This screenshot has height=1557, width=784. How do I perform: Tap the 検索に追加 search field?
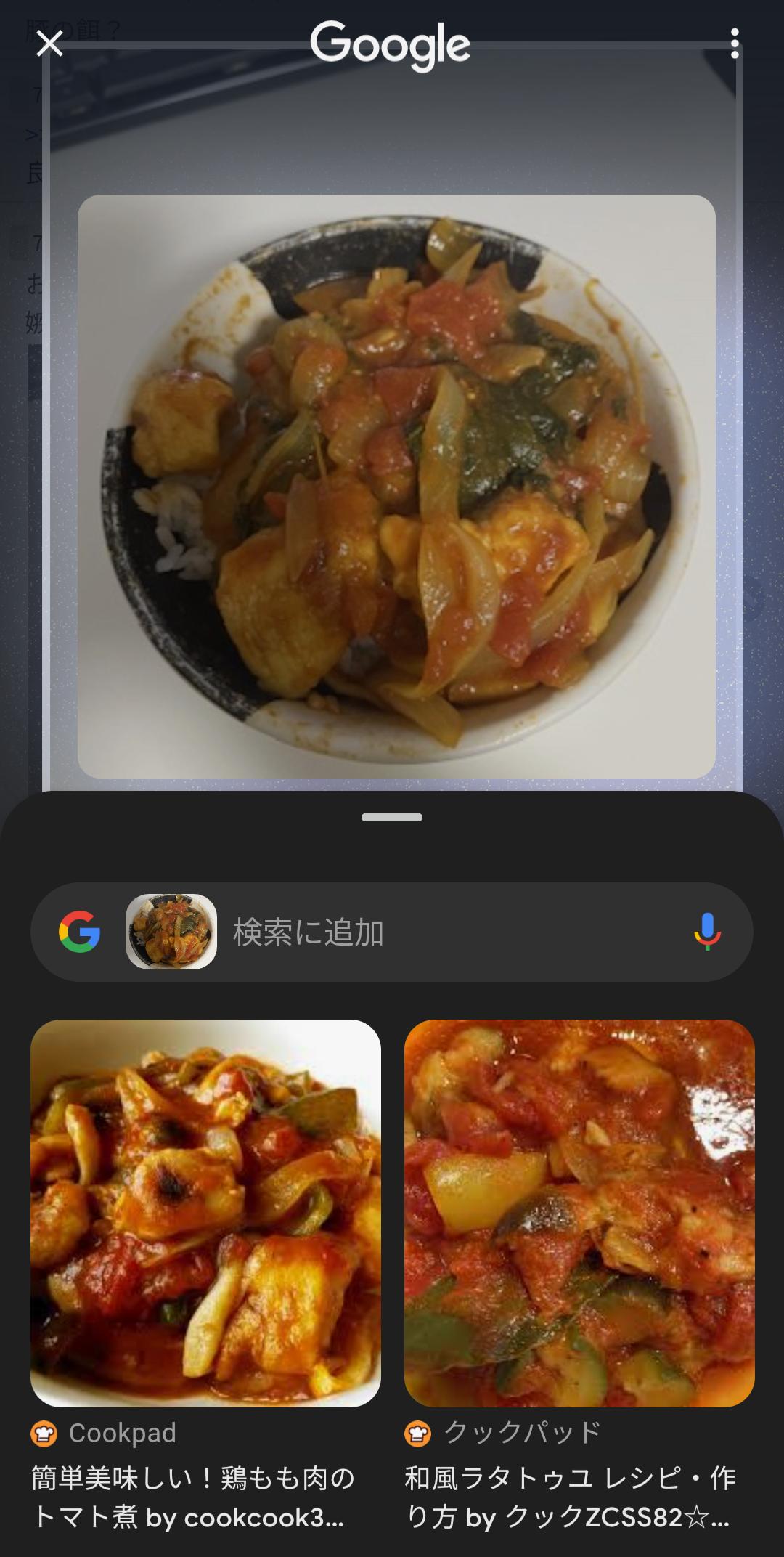(436, 932)
